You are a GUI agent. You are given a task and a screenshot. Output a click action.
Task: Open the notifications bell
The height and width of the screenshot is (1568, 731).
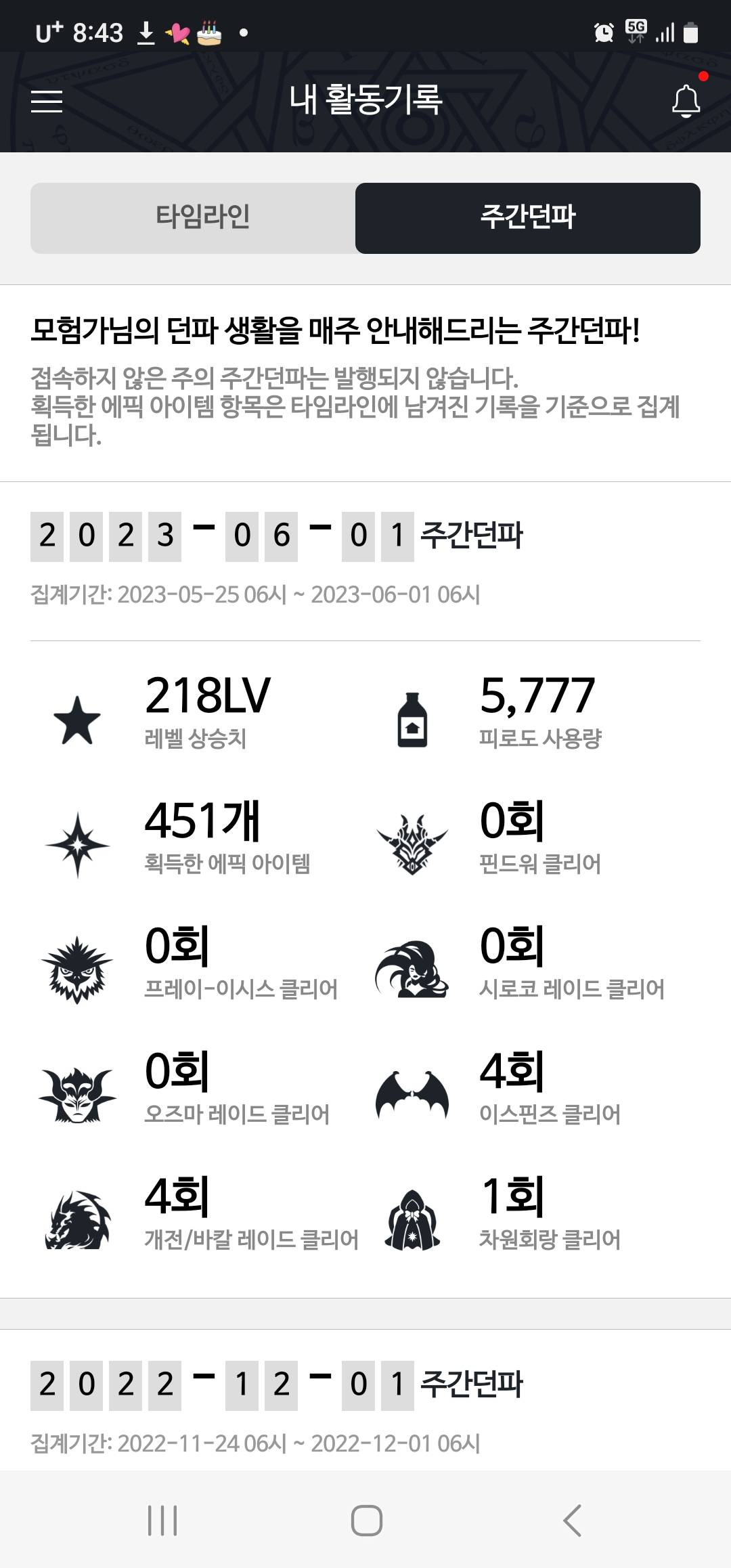(x=685, y=102)
